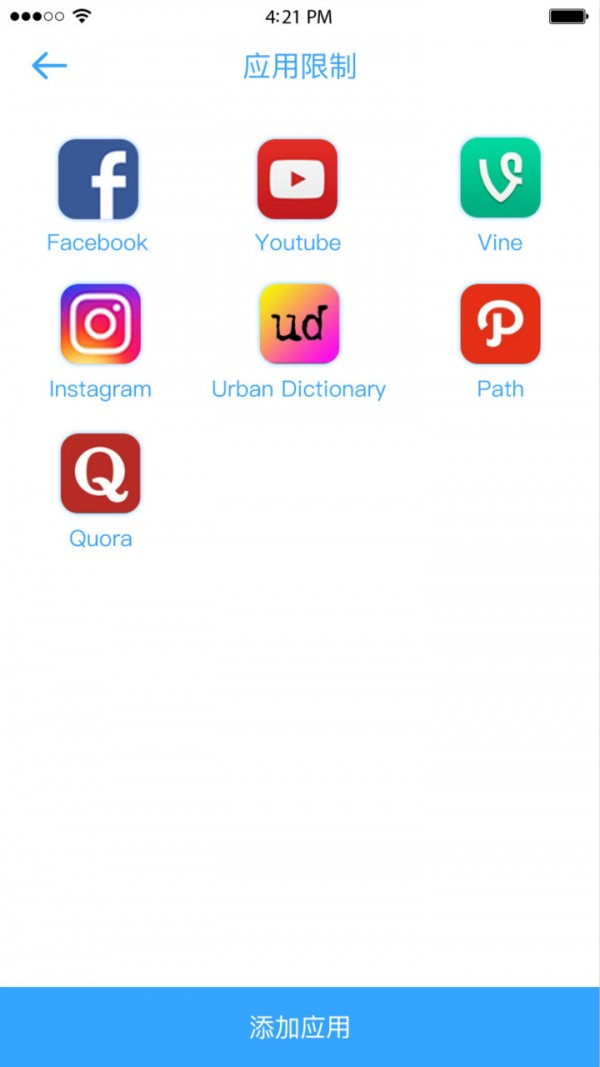The image size is (600, 1067).
Task: Tap the Instagram app icon
Action: click(100, 324)
